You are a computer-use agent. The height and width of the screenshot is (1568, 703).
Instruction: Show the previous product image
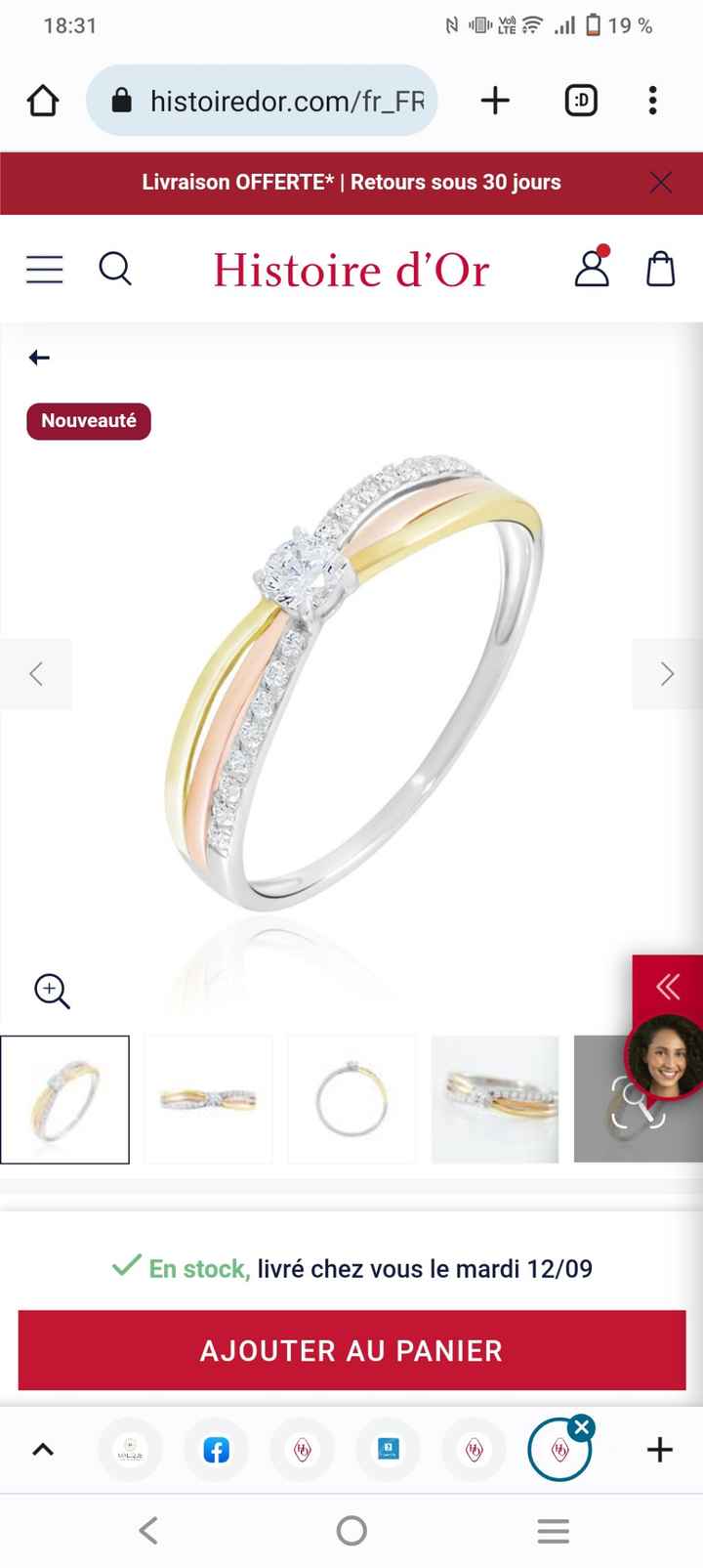(36, 673)
